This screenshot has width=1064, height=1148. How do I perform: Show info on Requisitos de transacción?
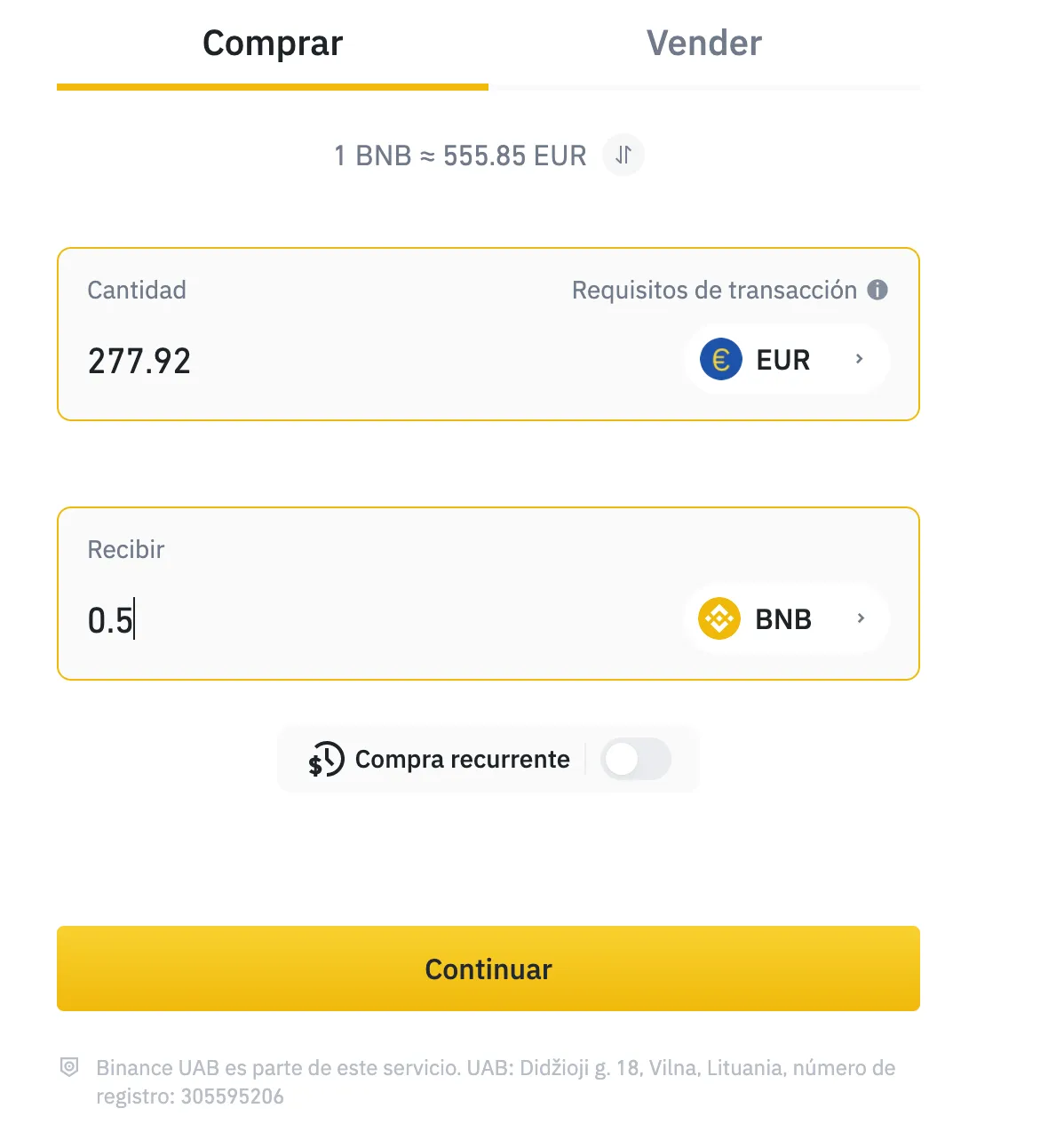[877, 291]
